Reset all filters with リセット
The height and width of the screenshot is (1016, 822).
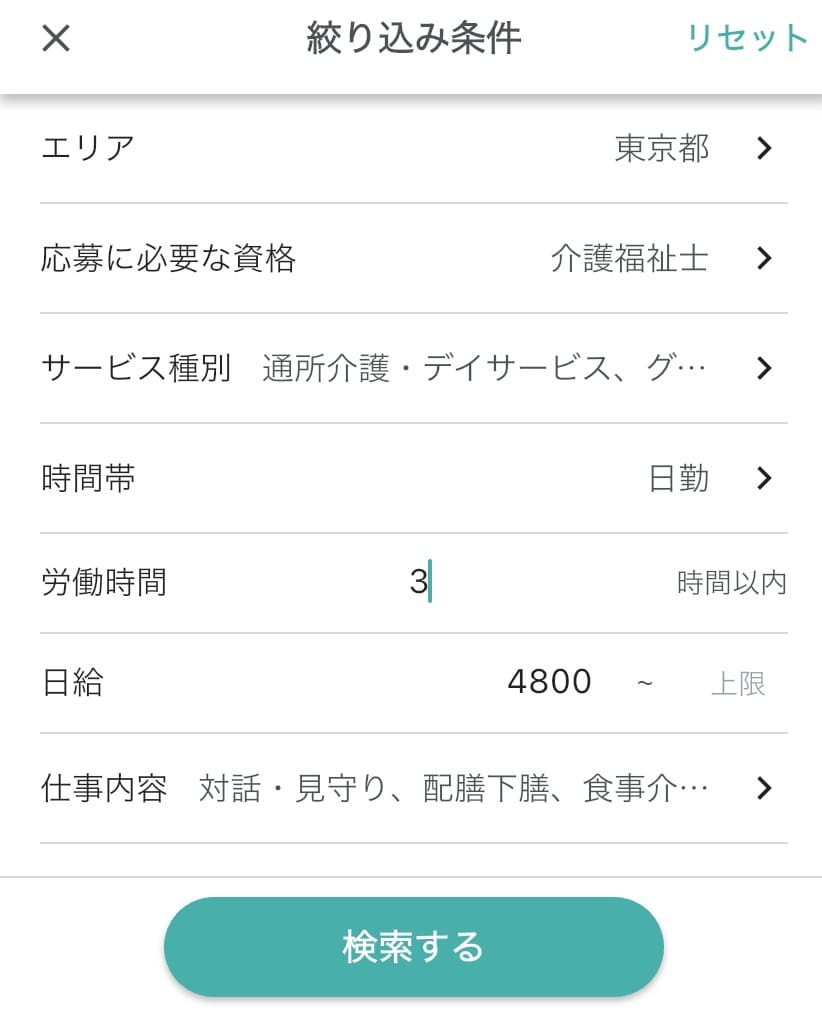746,38
